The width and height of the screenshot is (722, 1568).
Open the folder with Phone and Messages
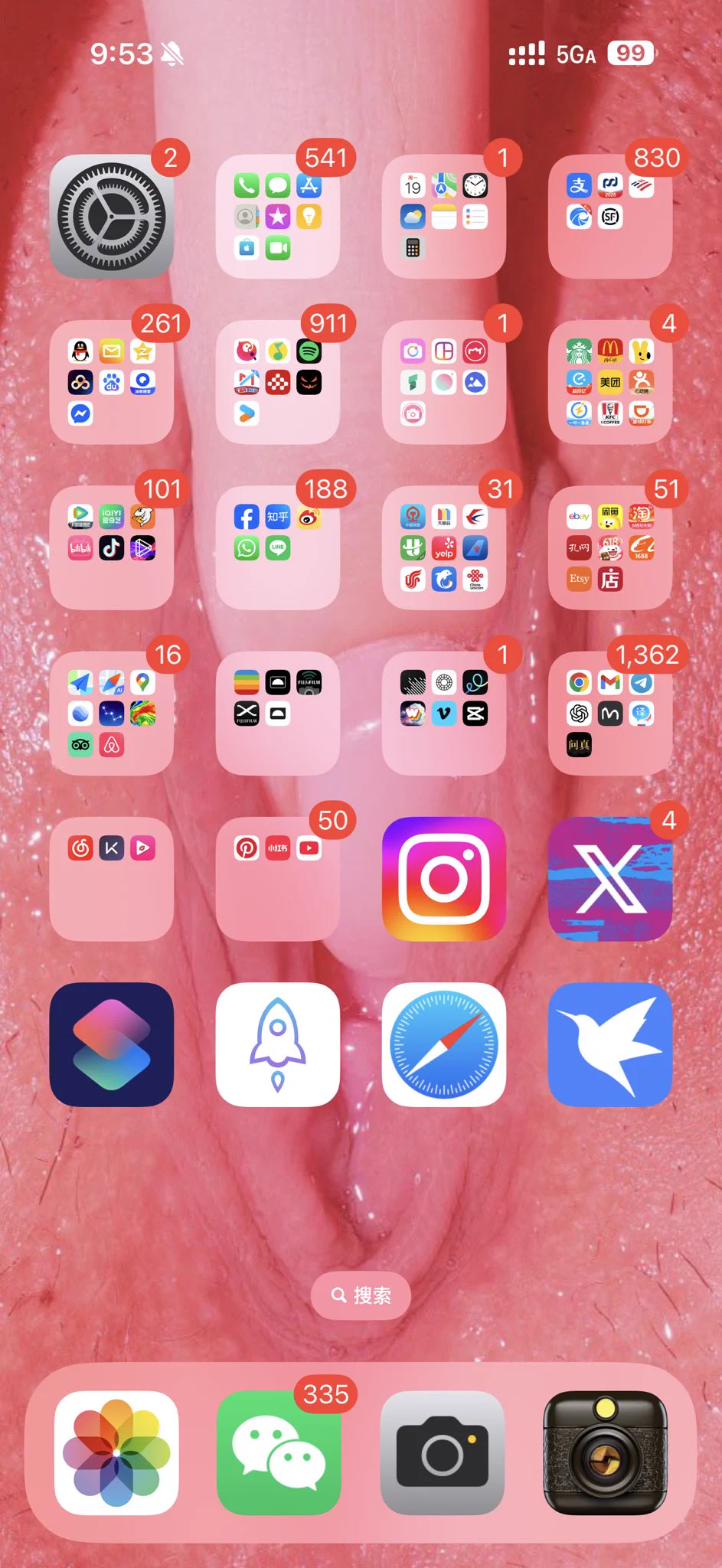pos(278,216)
